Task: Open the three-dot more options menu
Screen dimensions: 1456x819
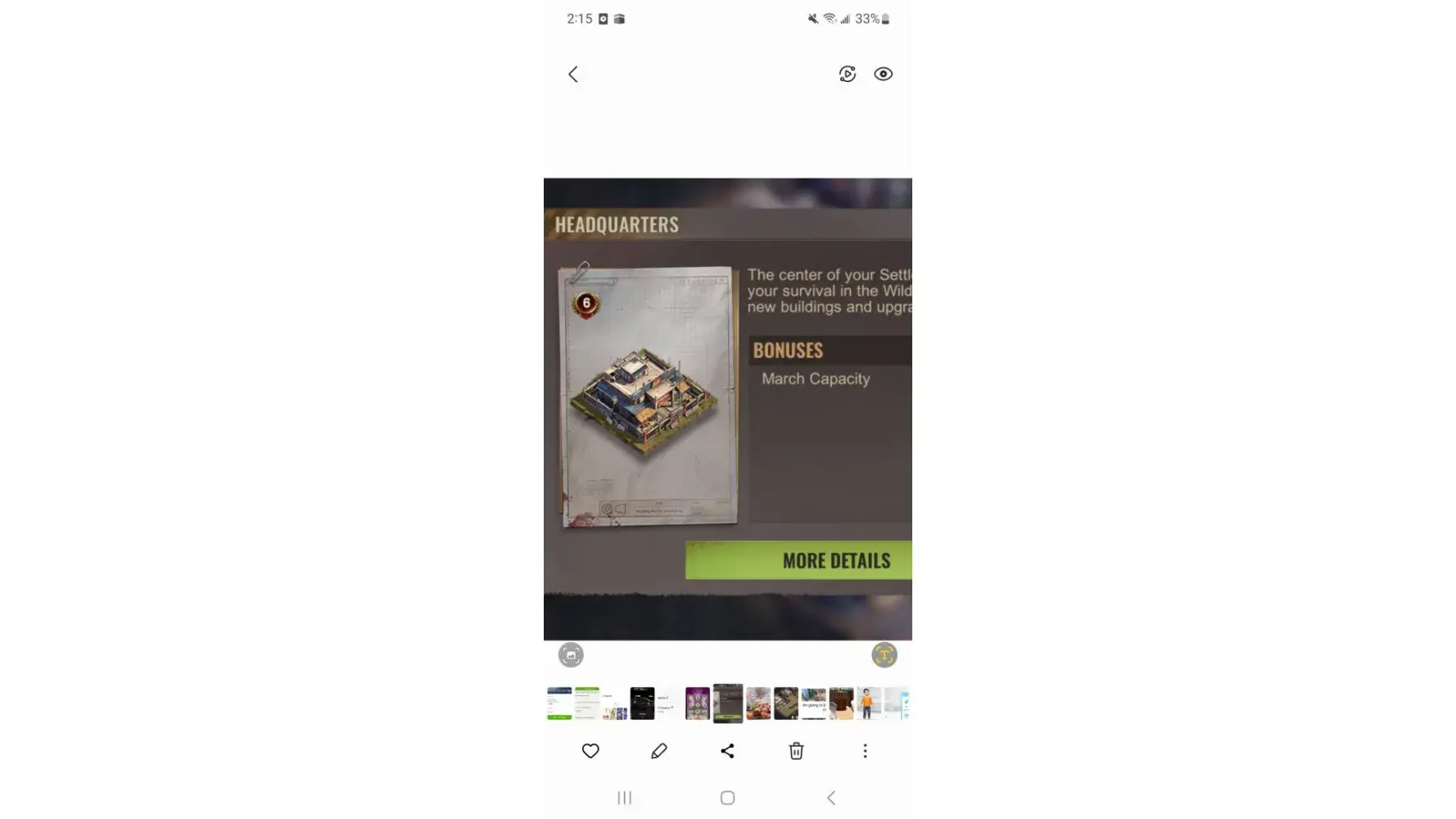Action: pyautogui.click(x=865, y=751)
